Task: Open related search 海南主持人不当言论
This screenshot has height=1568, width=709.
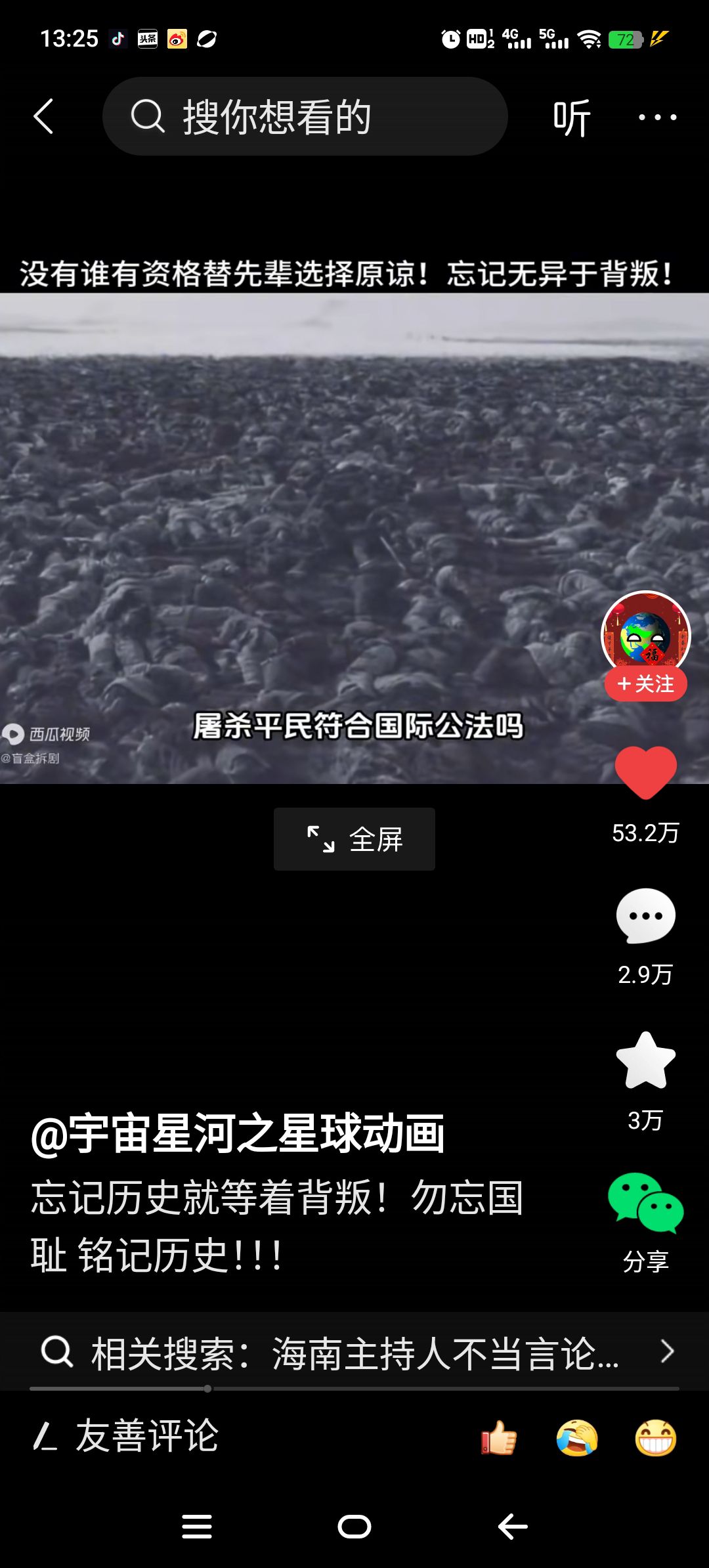Action: click(x=354, y=1353)
